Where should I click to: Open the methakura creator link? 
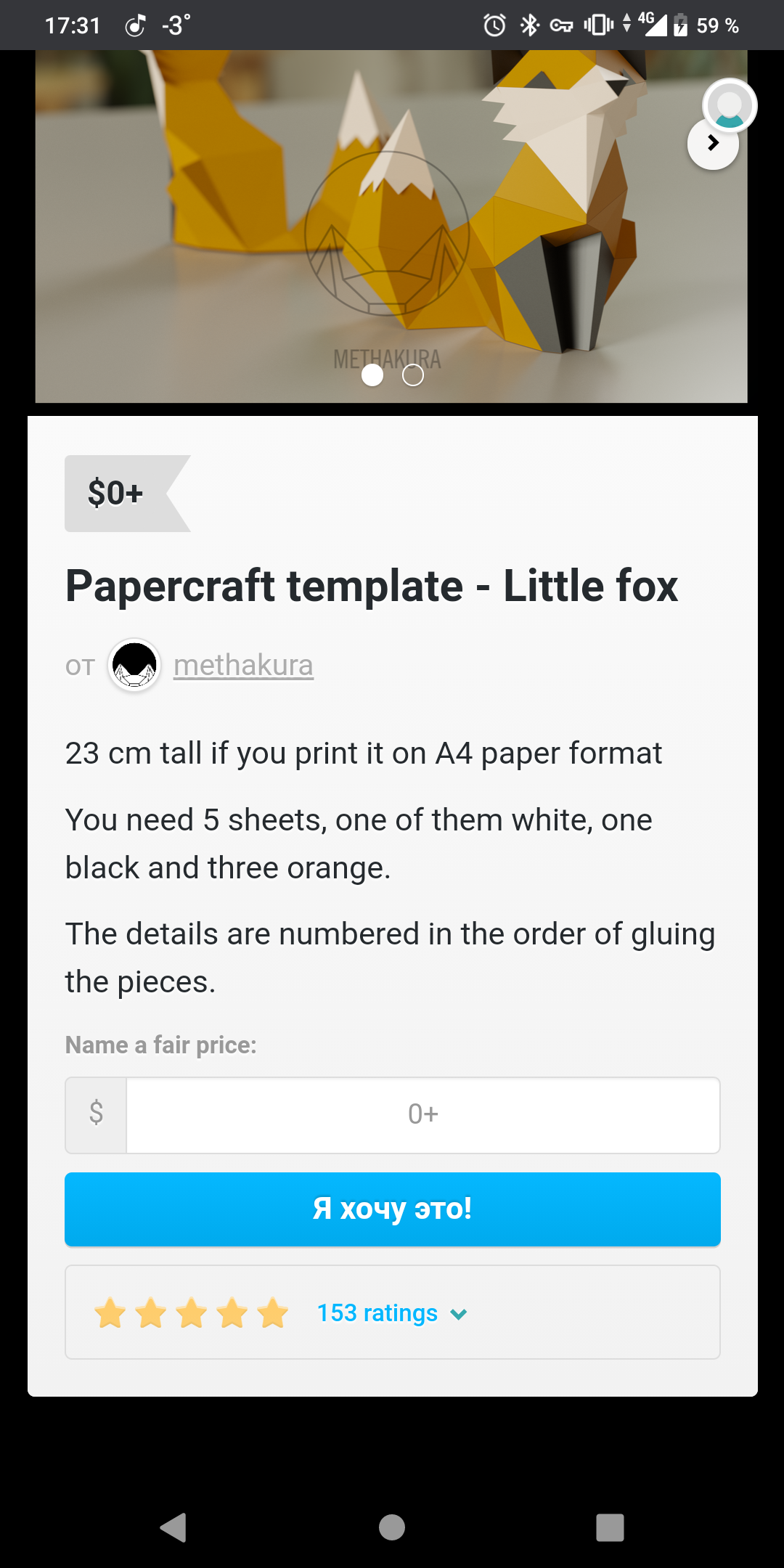point(243,665)
